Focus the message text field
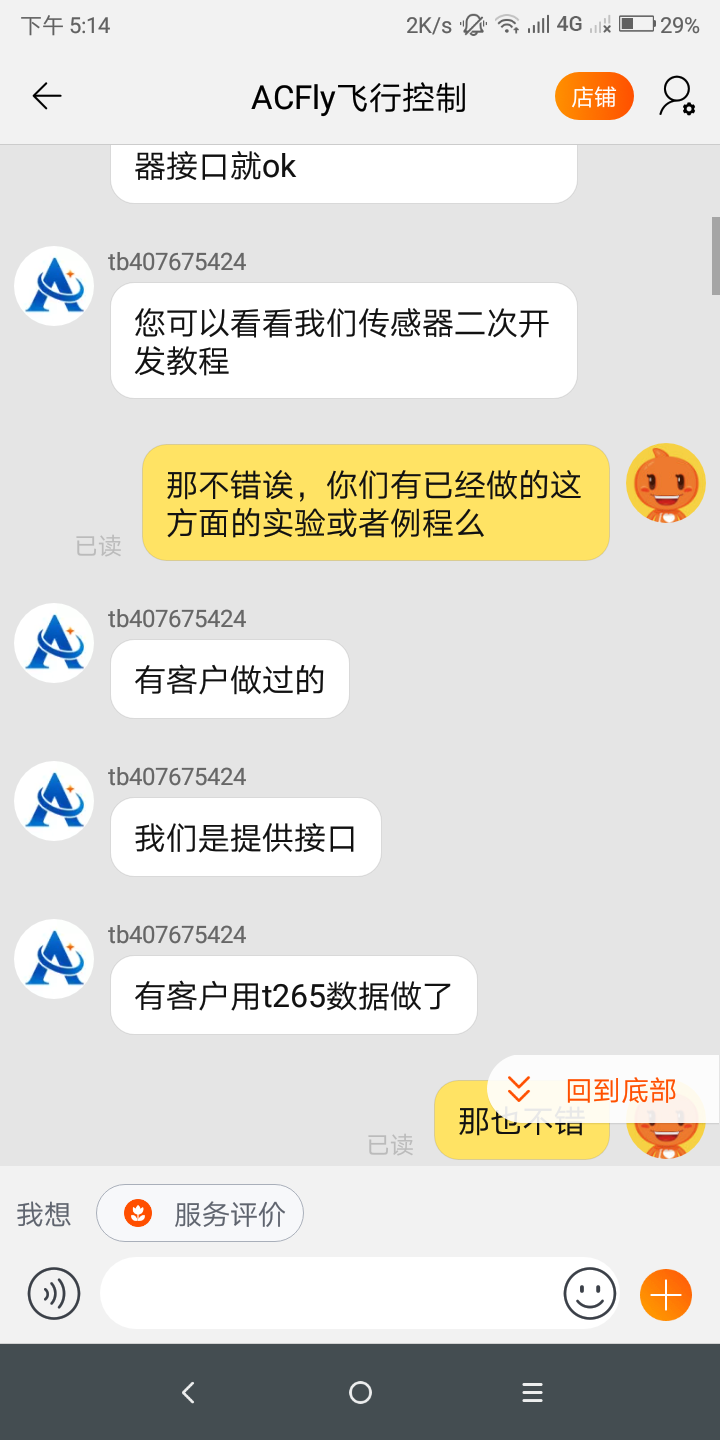Screen dimensions: 720x1440 (330, 1294)
